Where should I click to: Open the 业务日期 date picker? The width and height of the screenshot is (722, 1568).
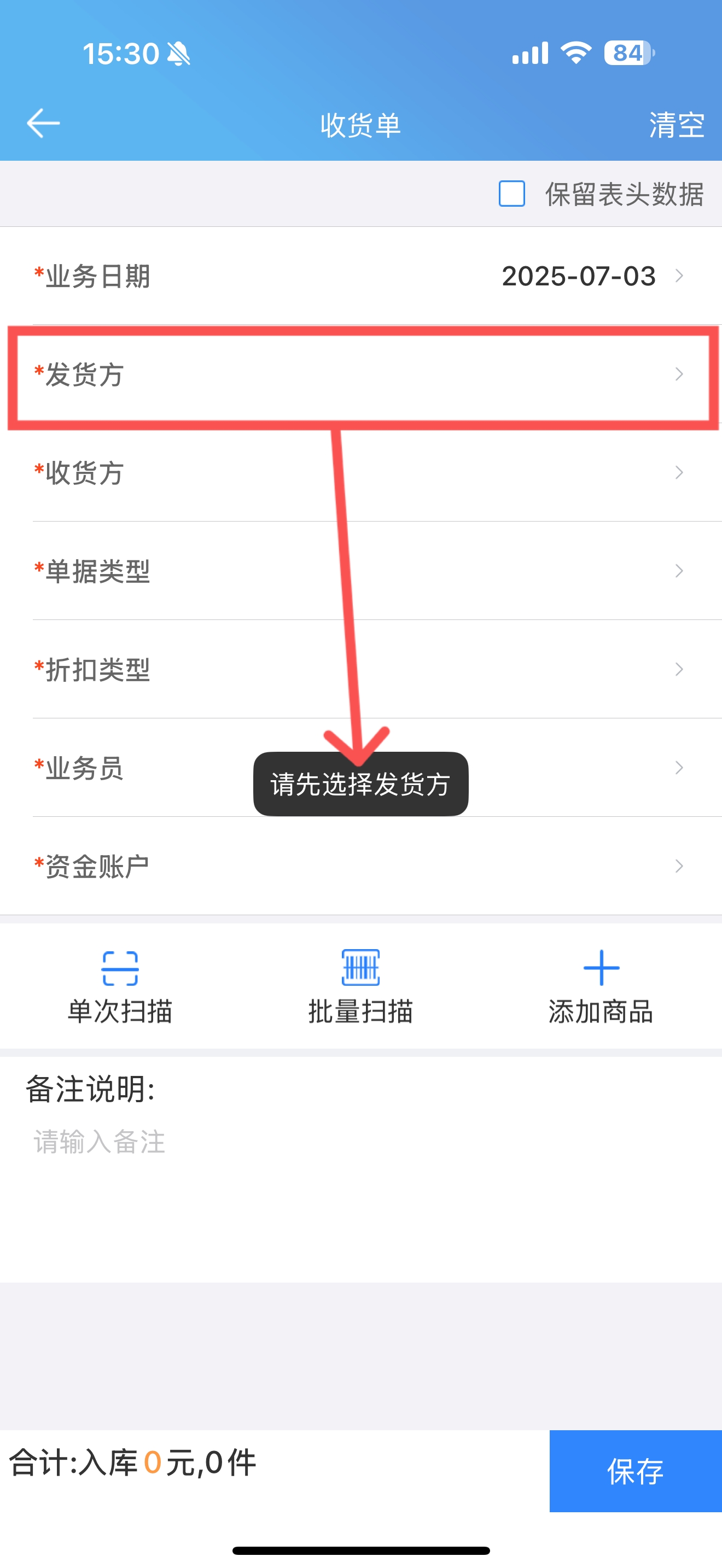(361, 276)
